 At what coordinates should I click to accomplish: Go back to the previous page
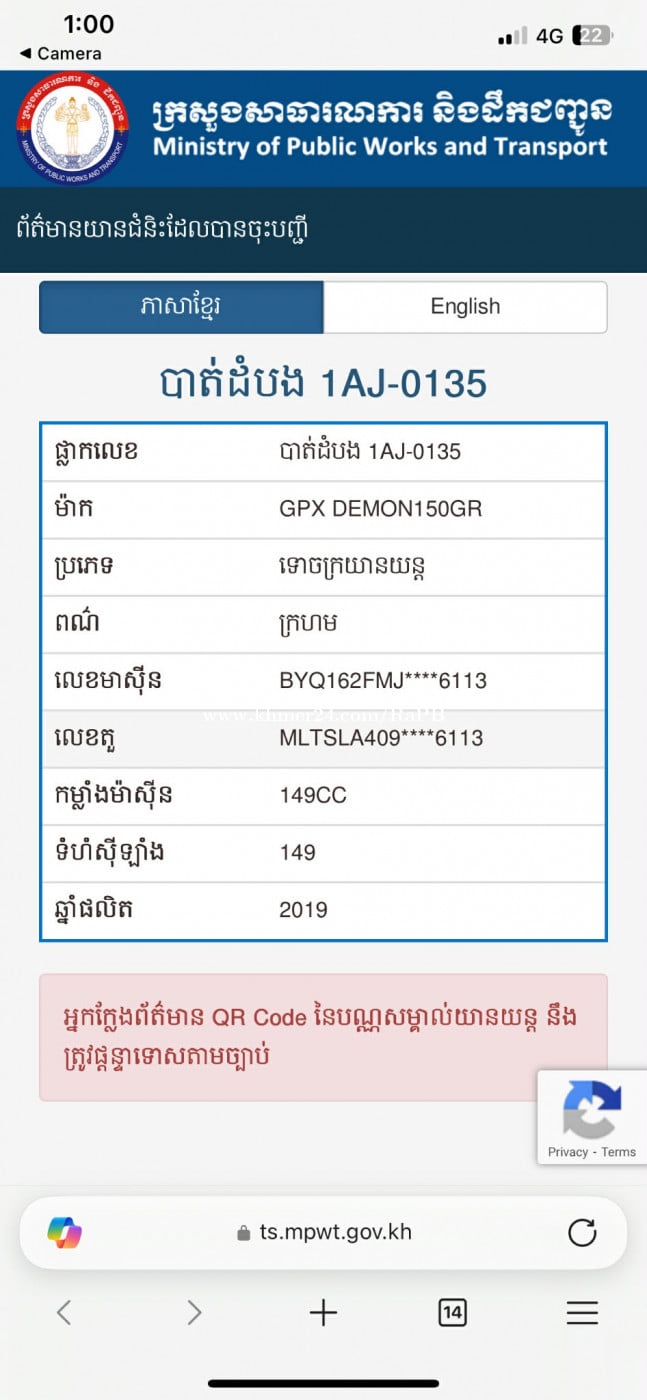click(64, 1313)
